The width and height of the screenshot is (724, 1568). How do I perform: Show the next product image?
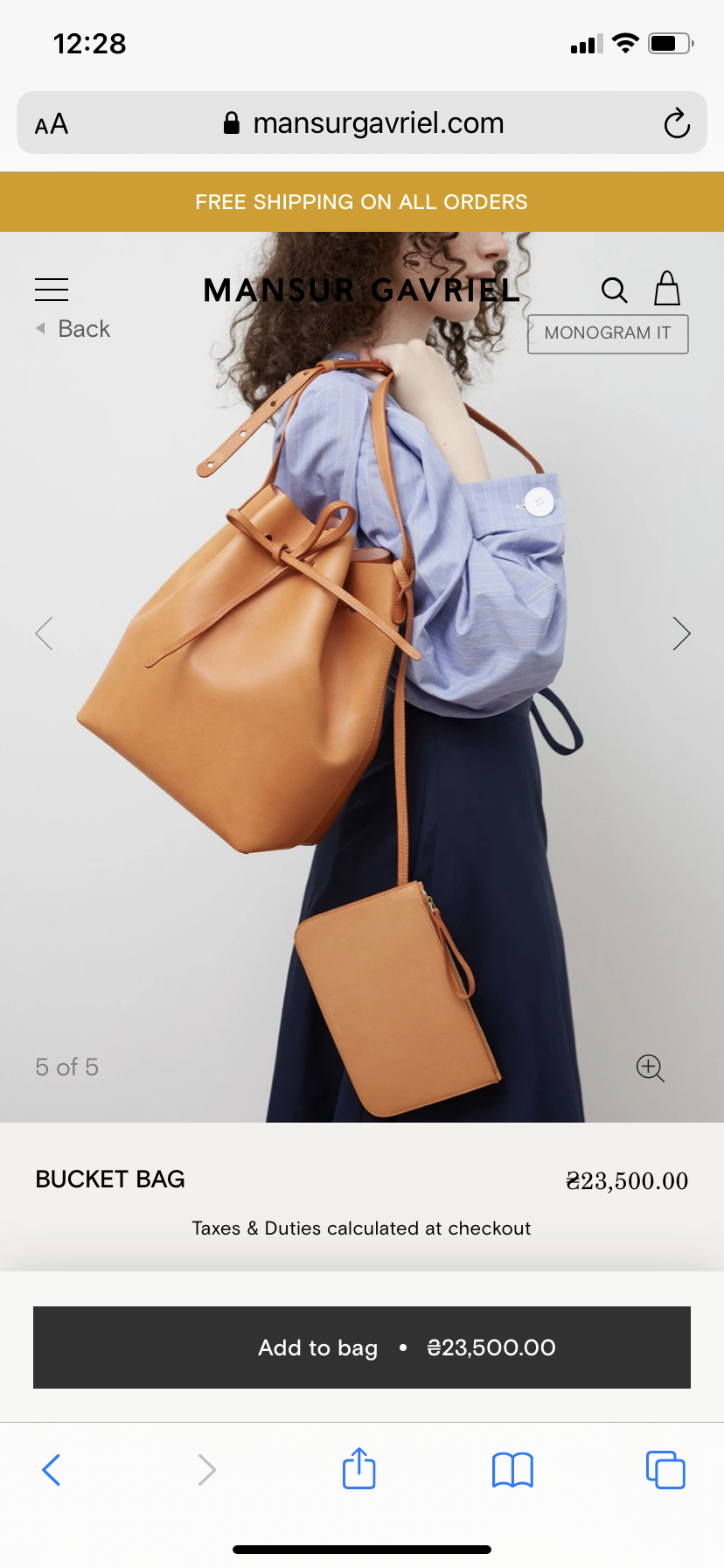pyautogui.click(x=681, y=633)
